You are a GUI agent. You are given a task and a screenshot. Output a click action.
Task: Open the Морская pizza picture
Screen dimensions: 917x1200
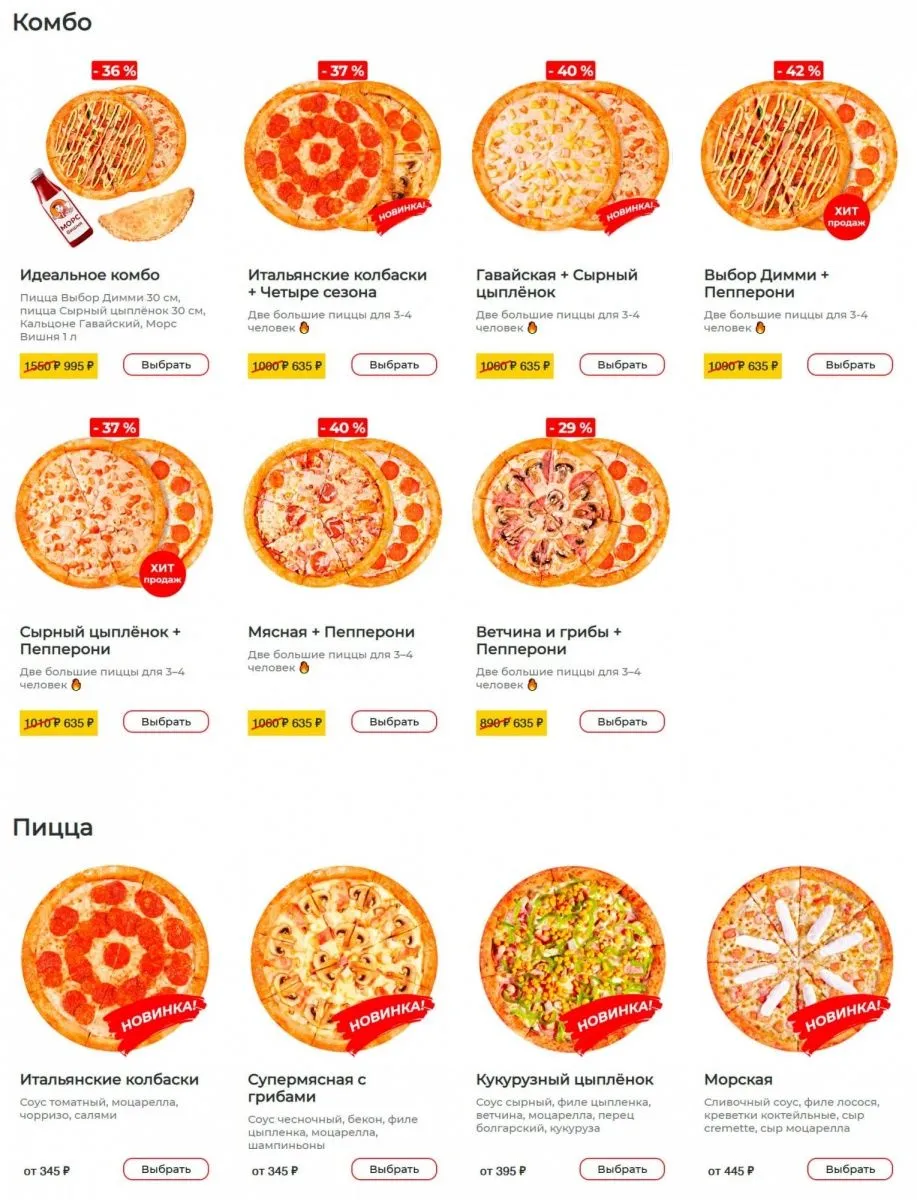pos(799,960)
